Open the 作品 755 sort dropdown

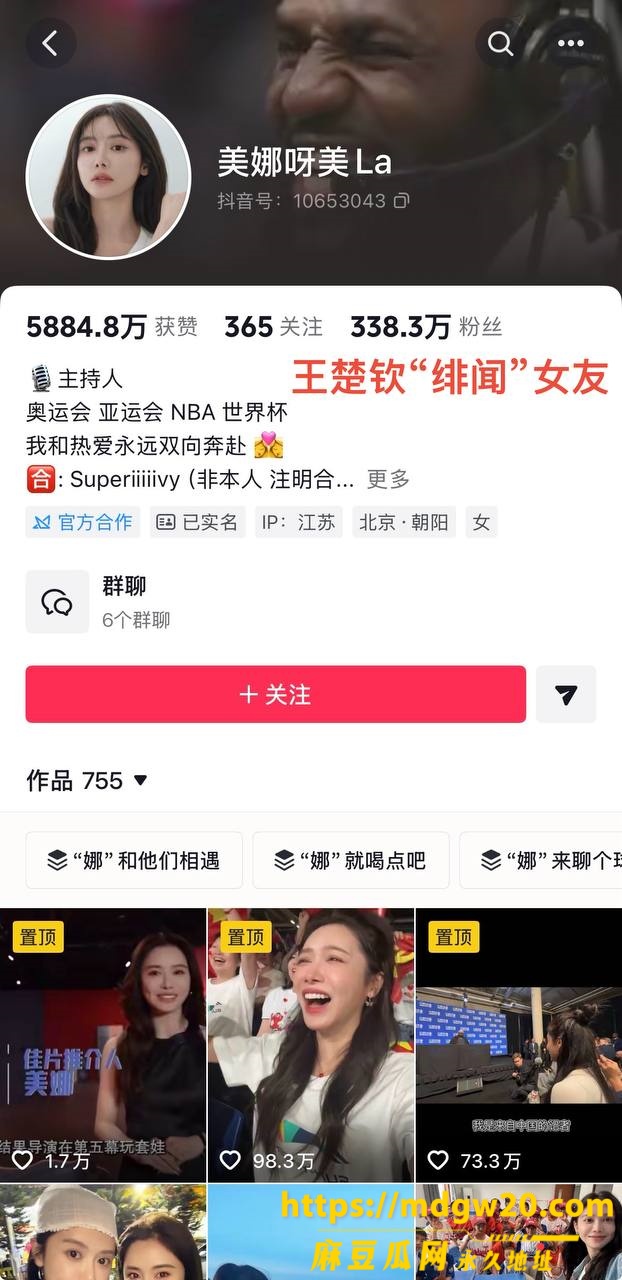87,780
